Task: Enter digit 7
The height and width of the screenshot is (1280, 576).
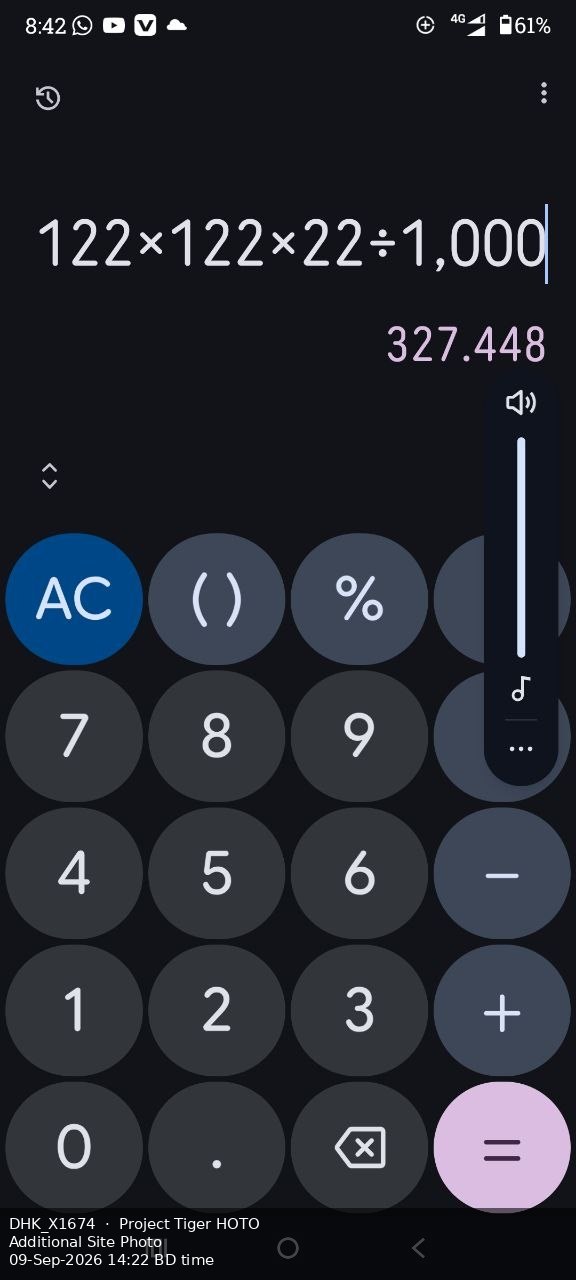Action: pos(74,736)
